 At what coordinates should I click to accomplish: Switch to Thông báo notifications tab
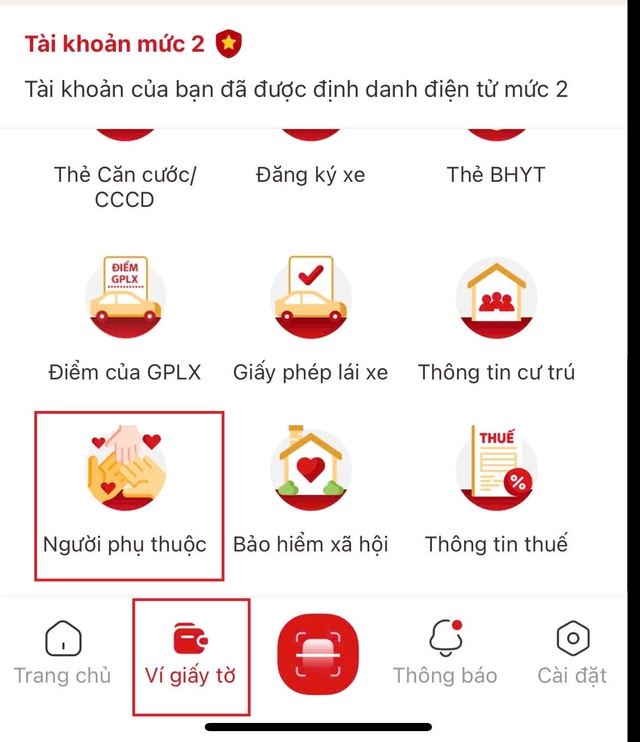point(445,655)
